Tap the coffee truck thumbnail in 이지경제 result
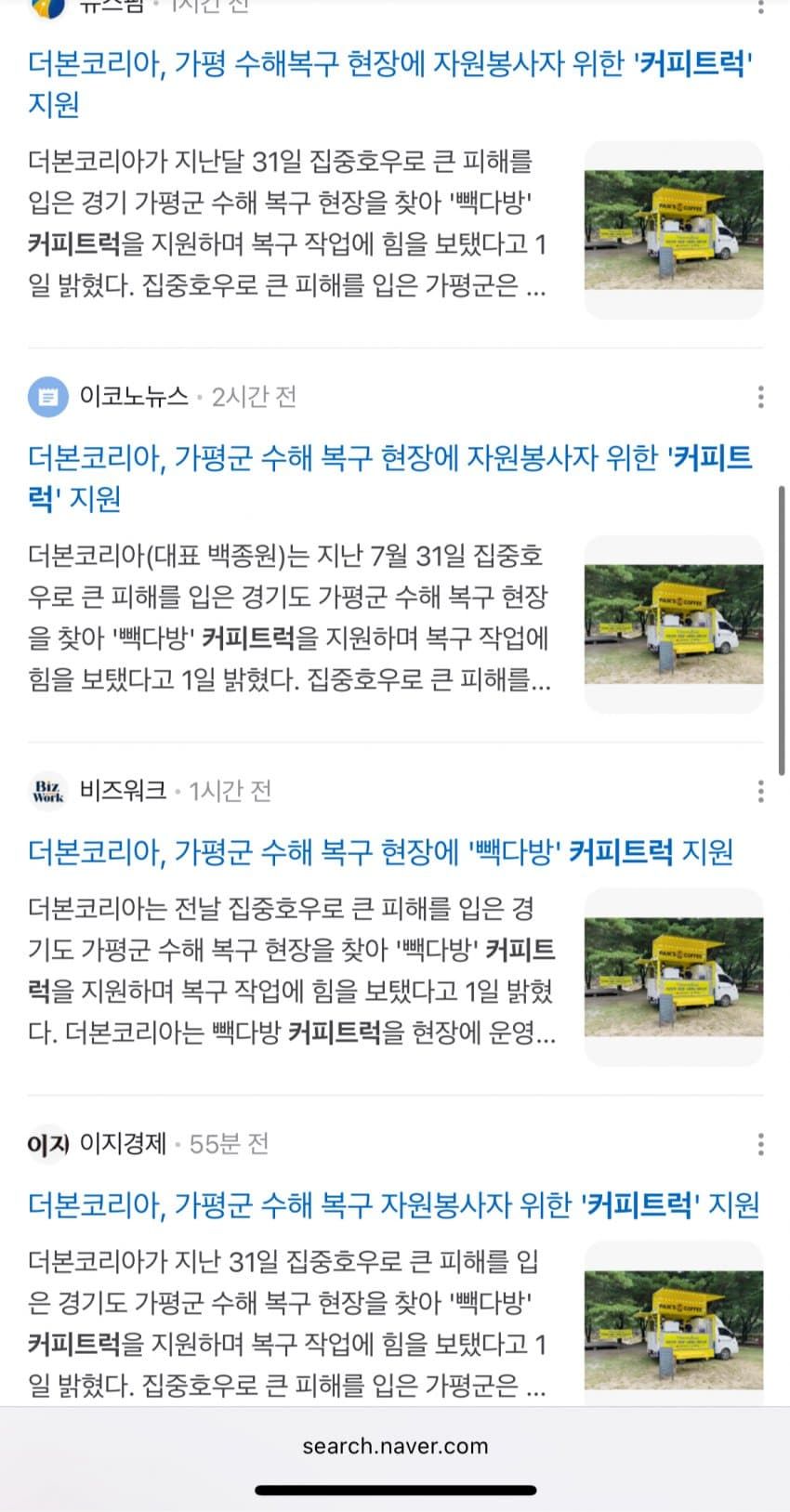790x1512 pixels. 673,1330
